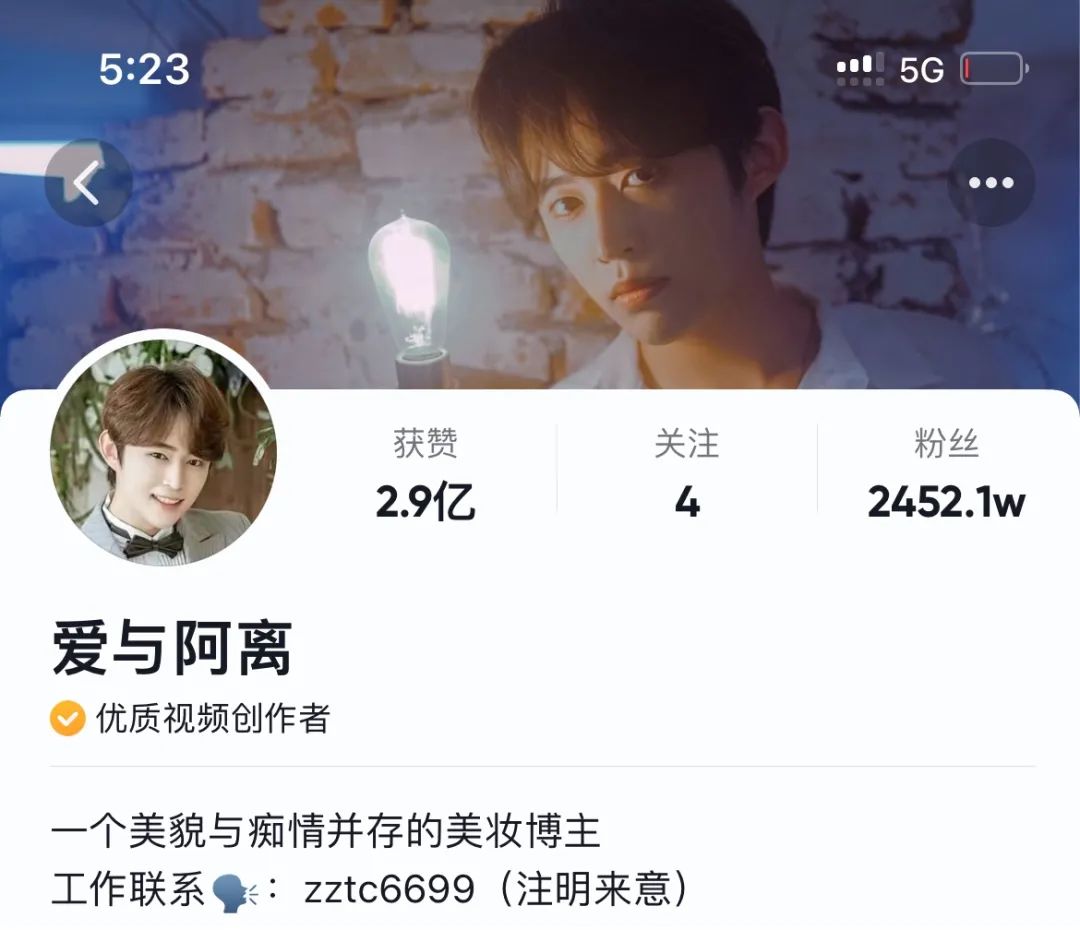Open the 粉丝 followers list
Screen dimensions: 1080x930
tap(946, 474)
